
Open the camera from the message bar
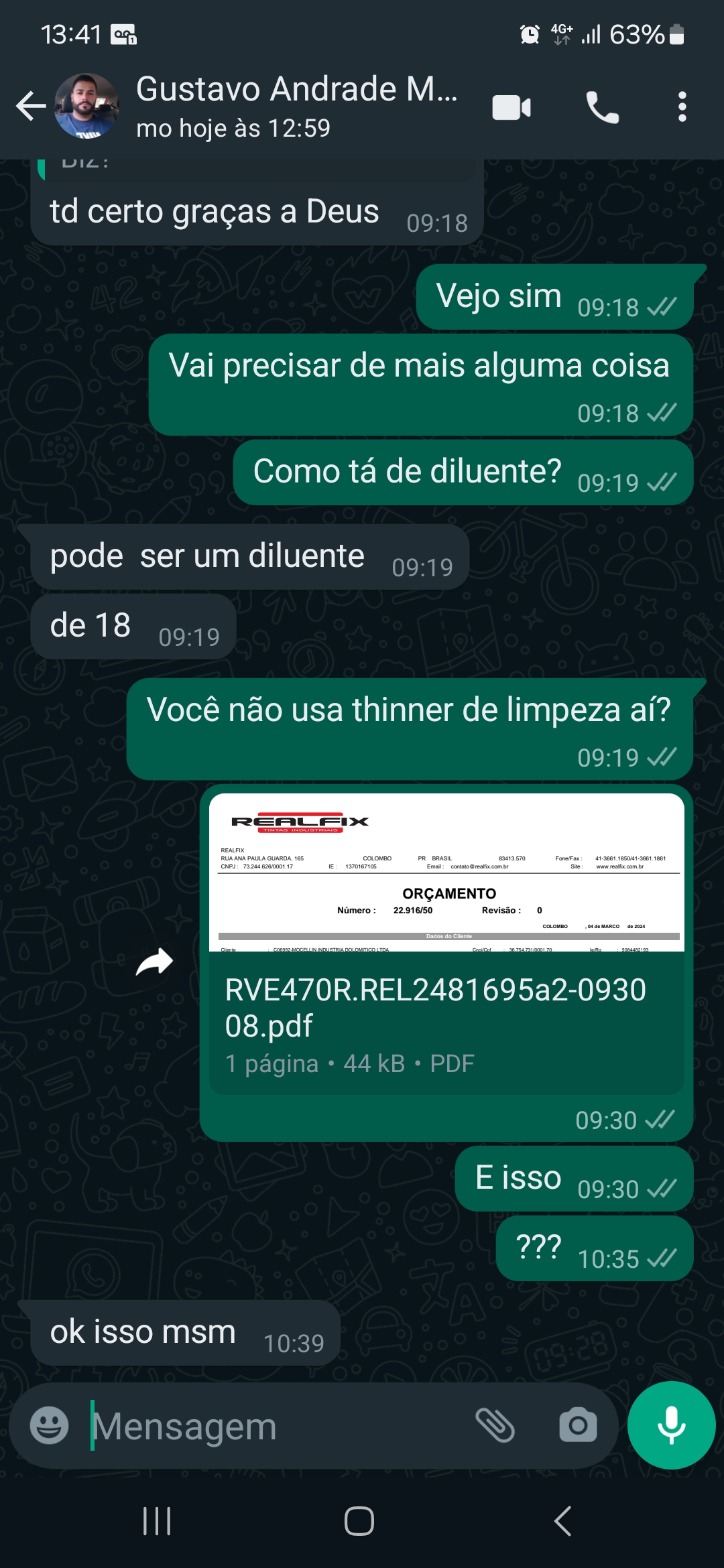click(x=578, y=1425)
